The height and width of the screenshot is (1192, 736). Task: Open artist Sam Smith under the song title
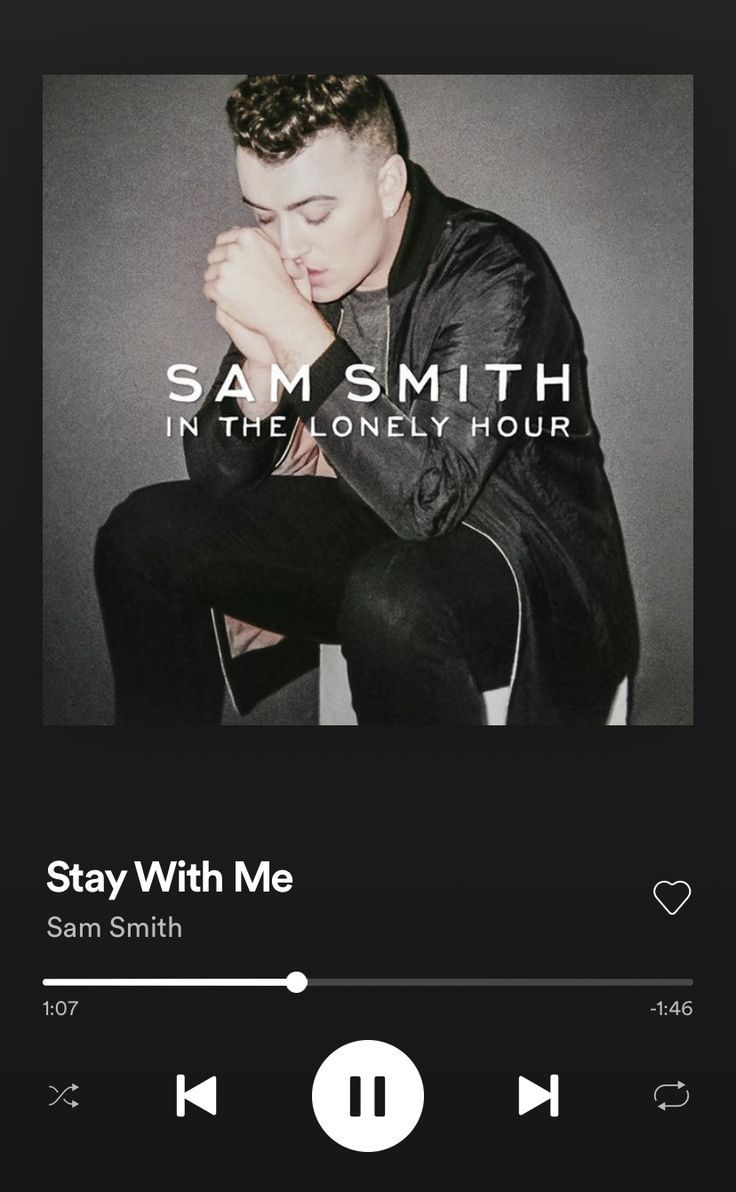(x=114, y=927)
